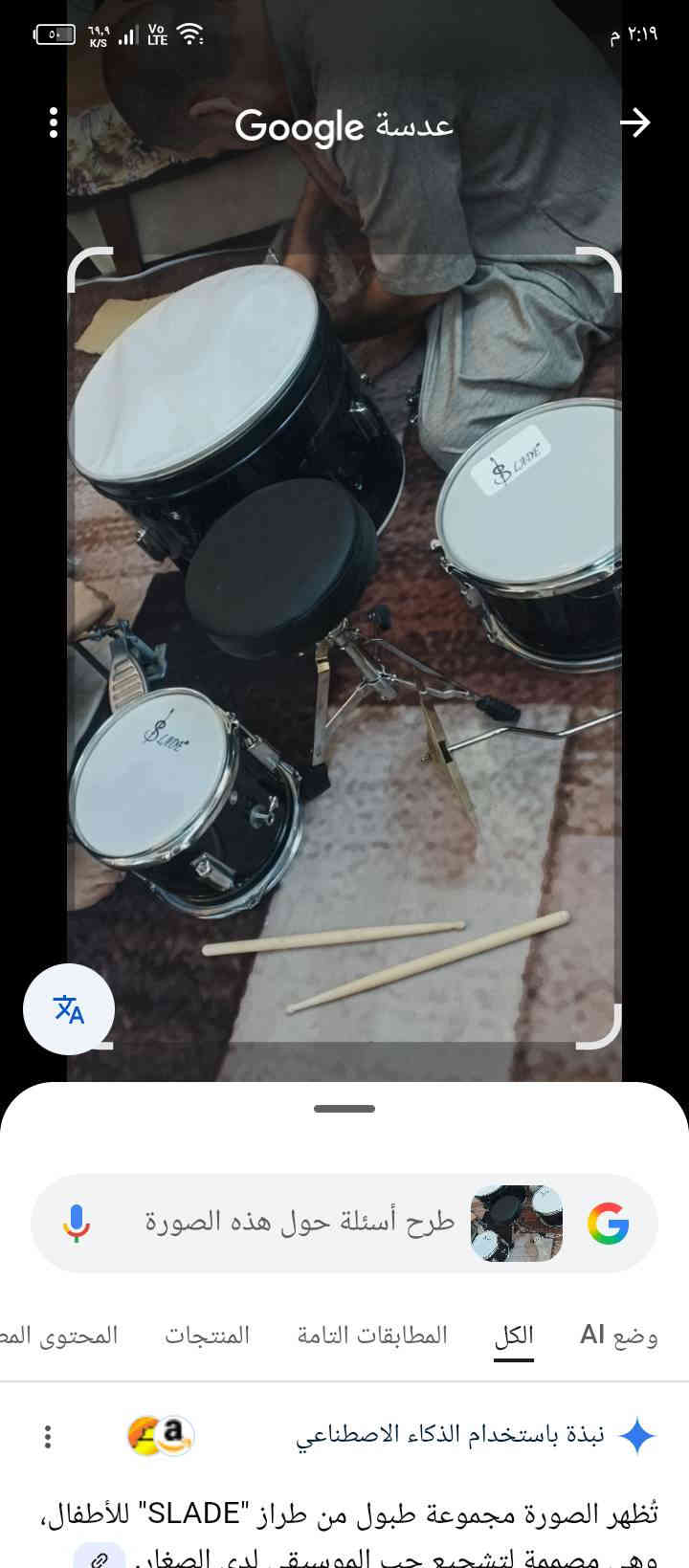Start voice search with the microphone
This screenshot has height=1568, width=689.
pos(77,1224)
